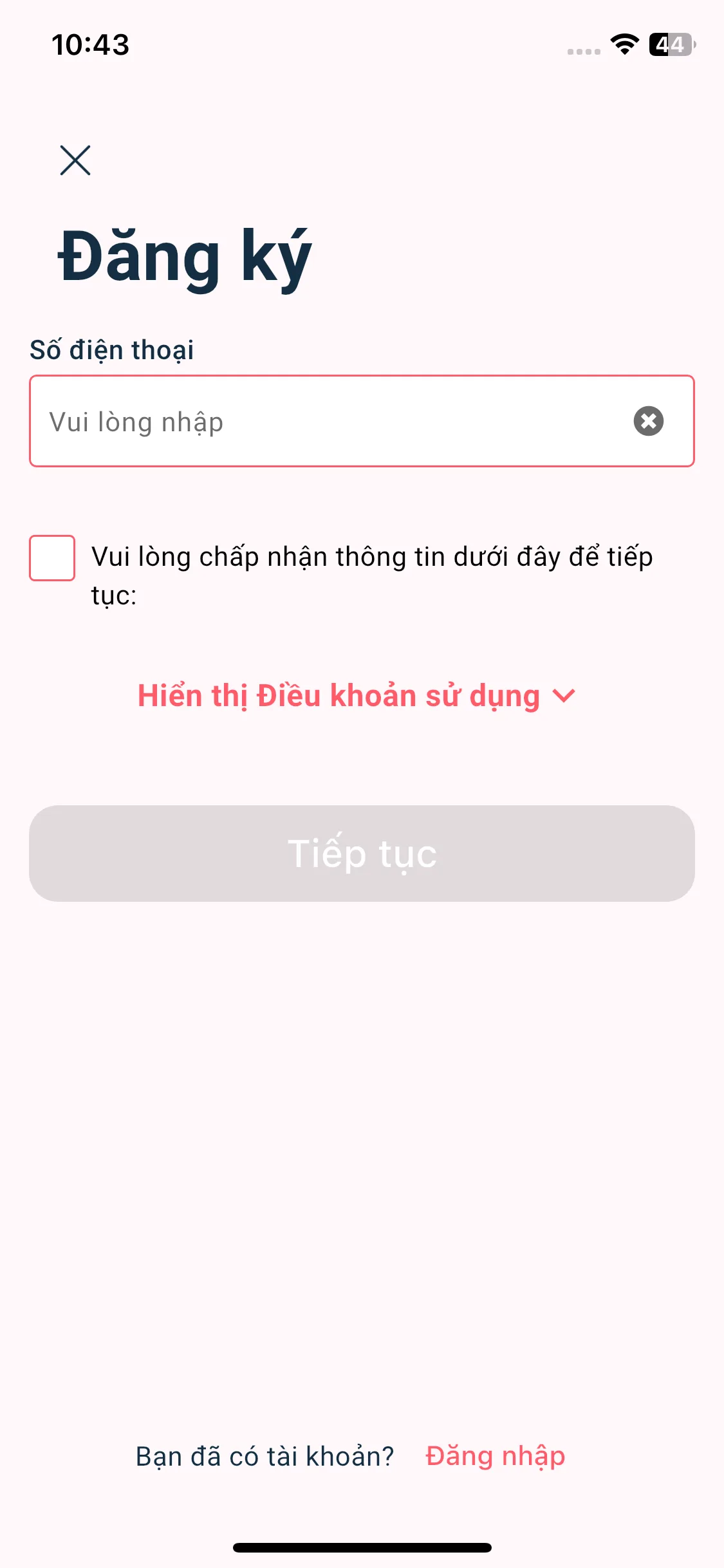Close the Đăng ký screen
Screen dimensions: 724x1568
(x=75, y=160)
